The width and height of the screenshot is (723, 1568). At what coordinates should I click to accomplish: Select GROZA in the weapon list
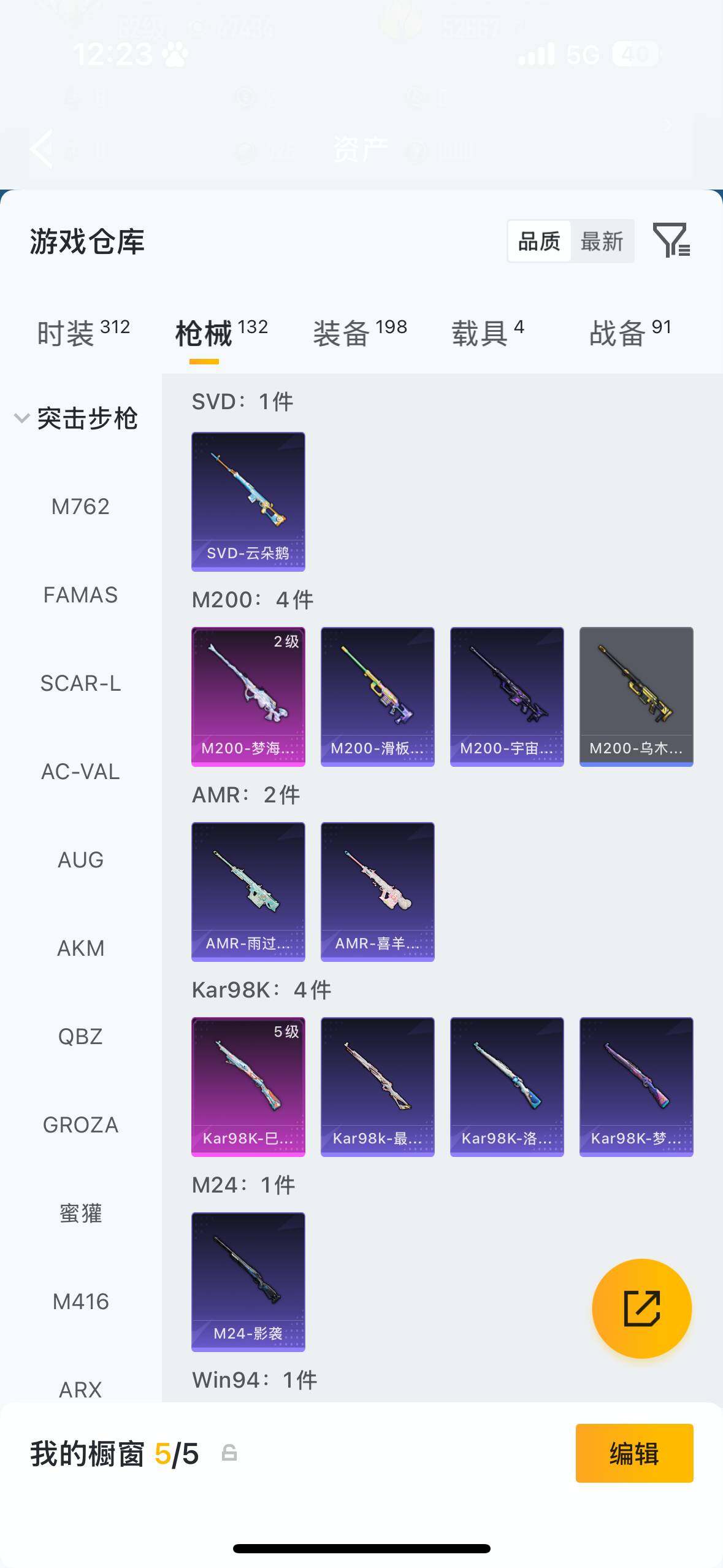[80, 1125]
